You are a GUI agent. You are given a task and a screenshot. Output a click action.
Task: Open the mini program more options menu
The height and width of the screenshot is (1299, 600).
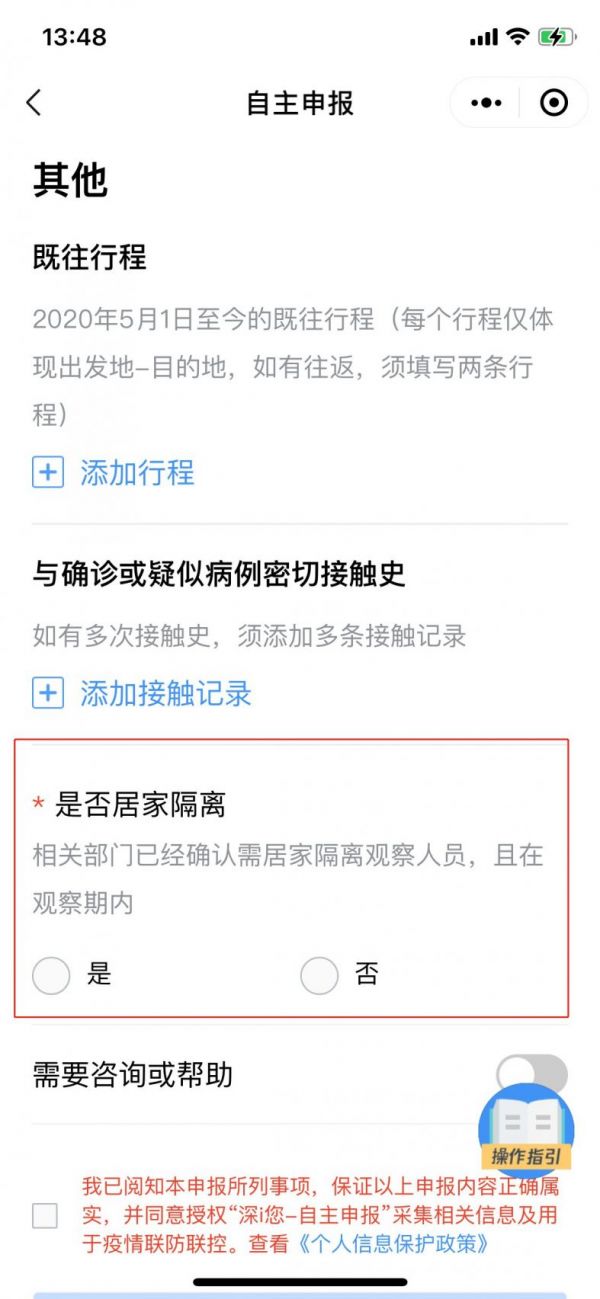486,103
